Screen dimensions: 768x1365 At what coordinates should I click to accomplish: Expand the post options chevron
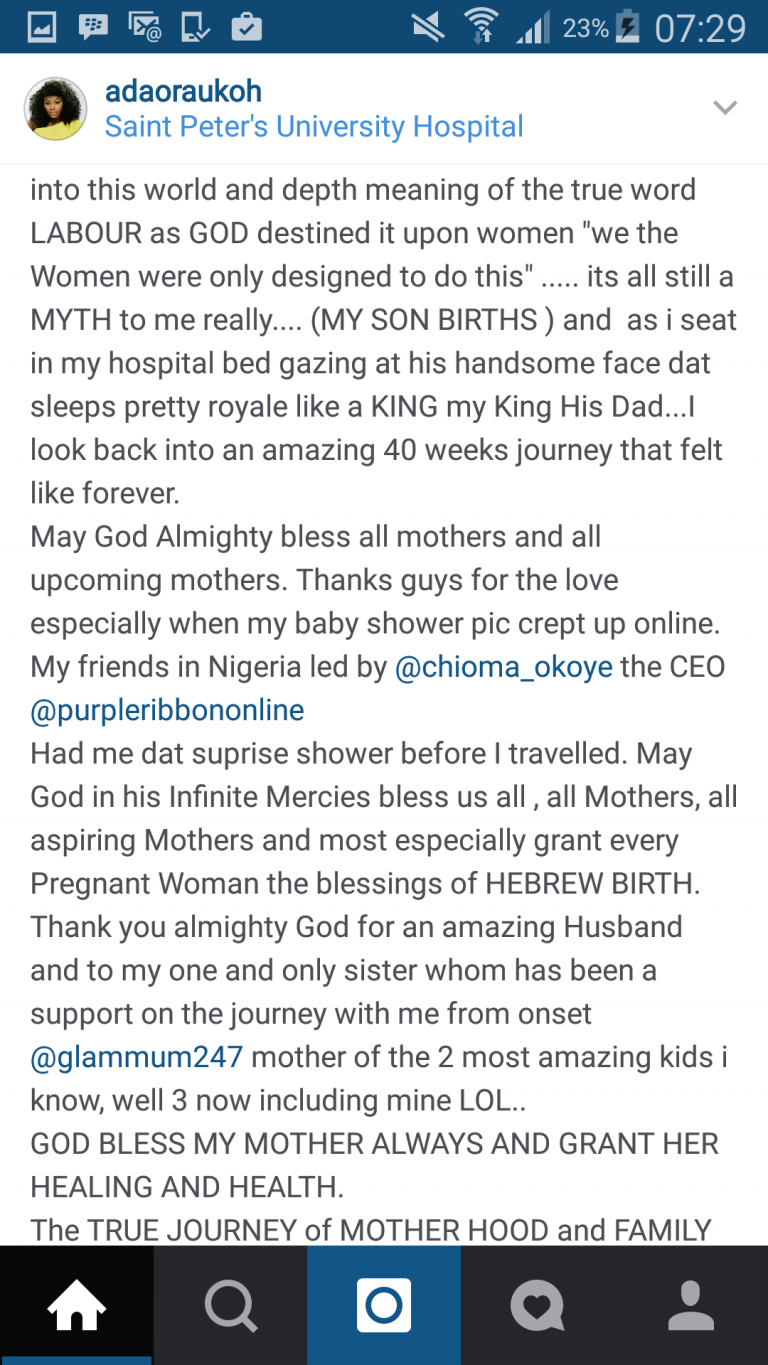[724, 107]
